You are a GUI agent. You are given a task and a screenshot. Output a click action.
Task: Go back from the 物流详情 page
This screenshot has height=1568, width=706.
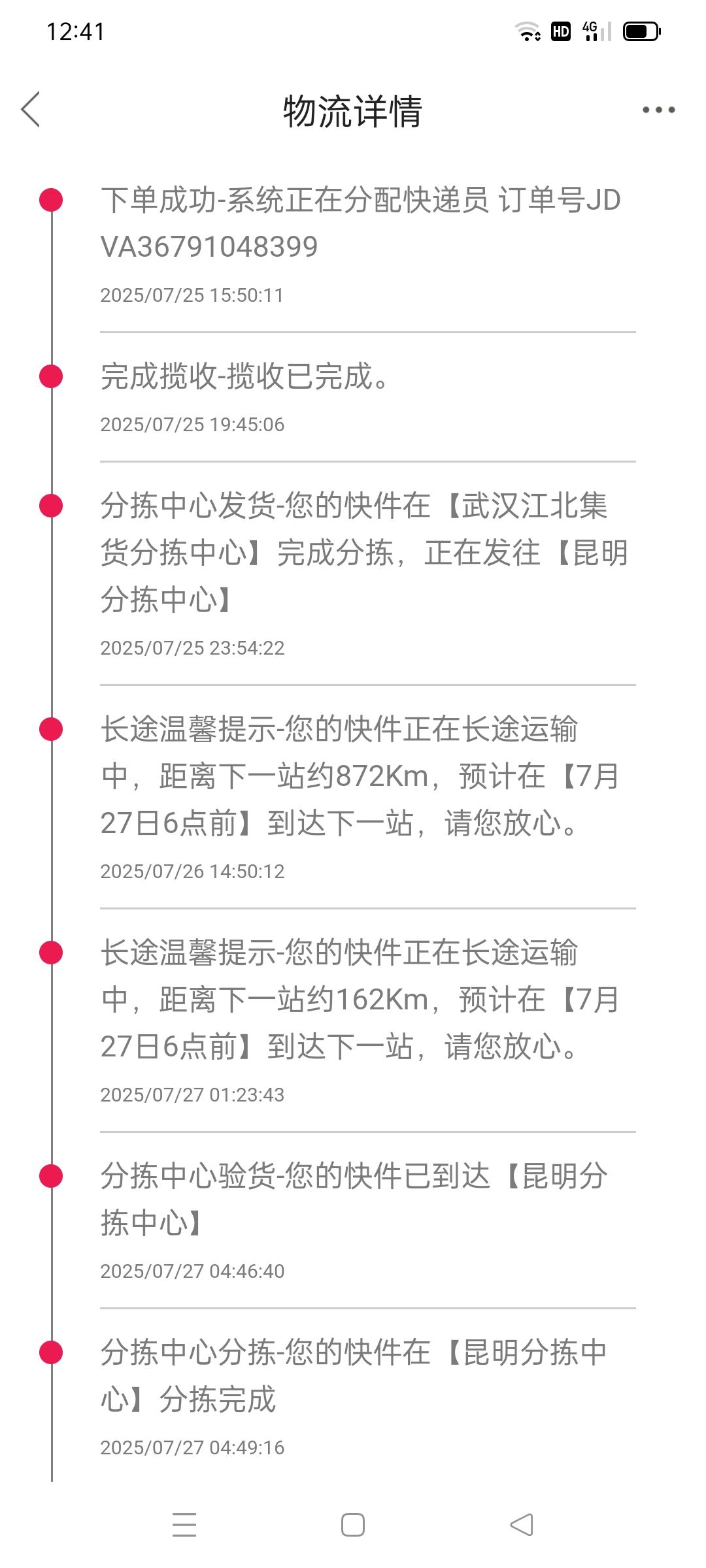31,109
